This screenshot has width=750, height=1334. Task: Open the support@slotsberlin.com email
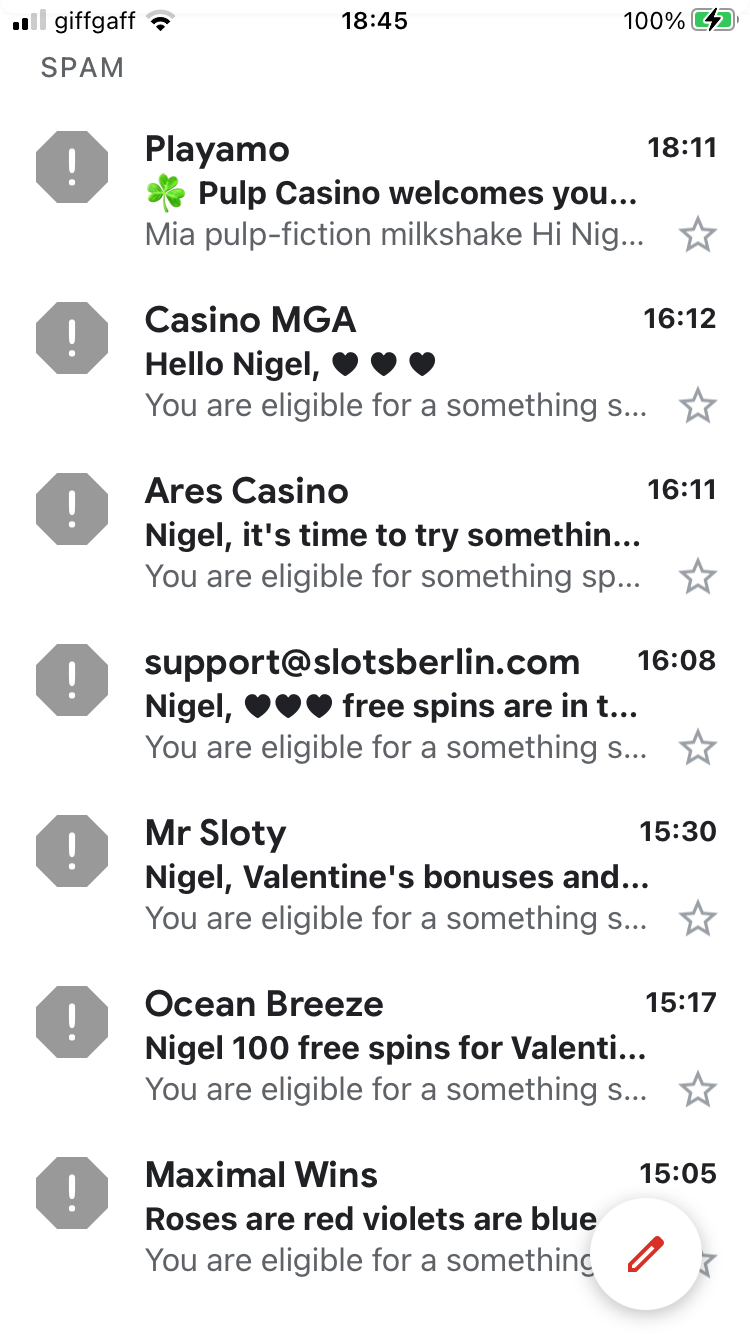390,705
